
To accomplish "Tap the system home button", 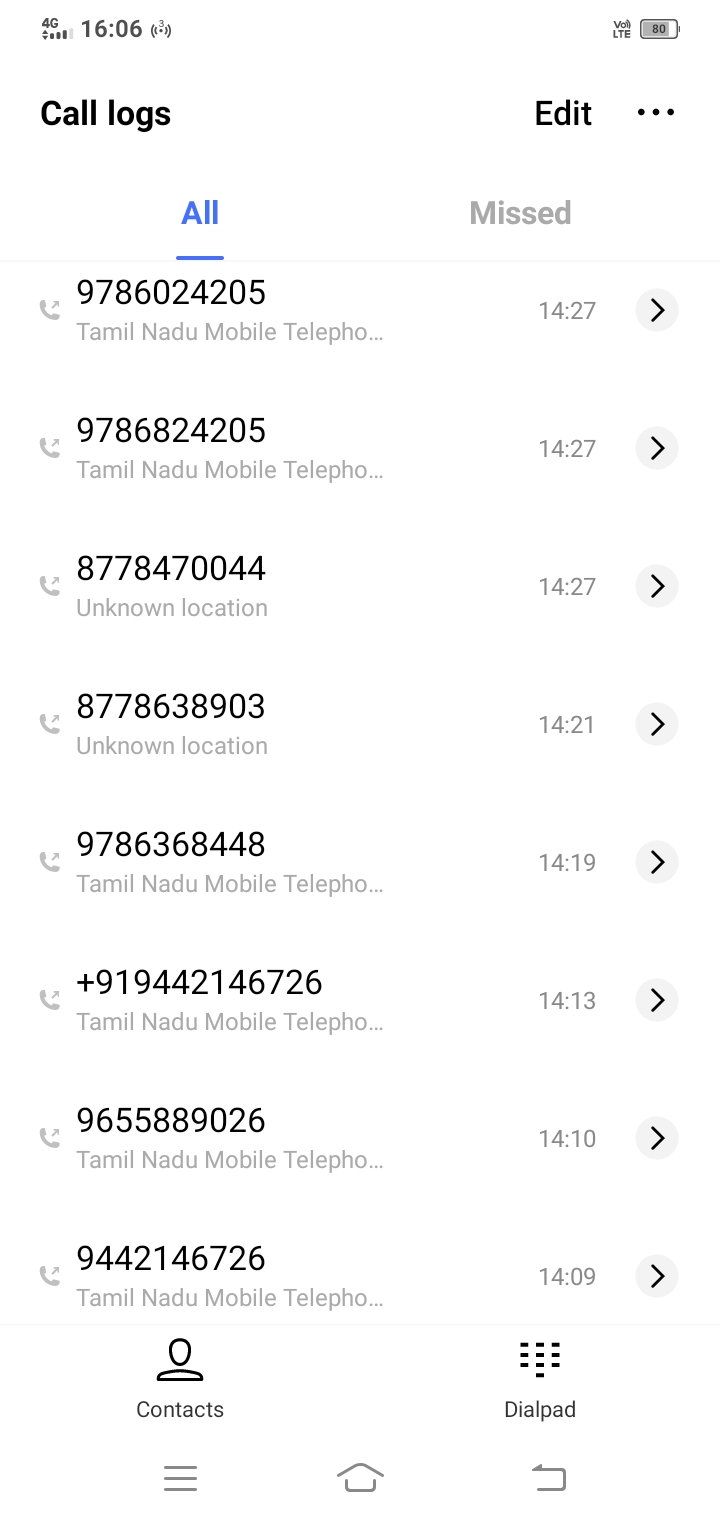I will [x=360, y=1477].
